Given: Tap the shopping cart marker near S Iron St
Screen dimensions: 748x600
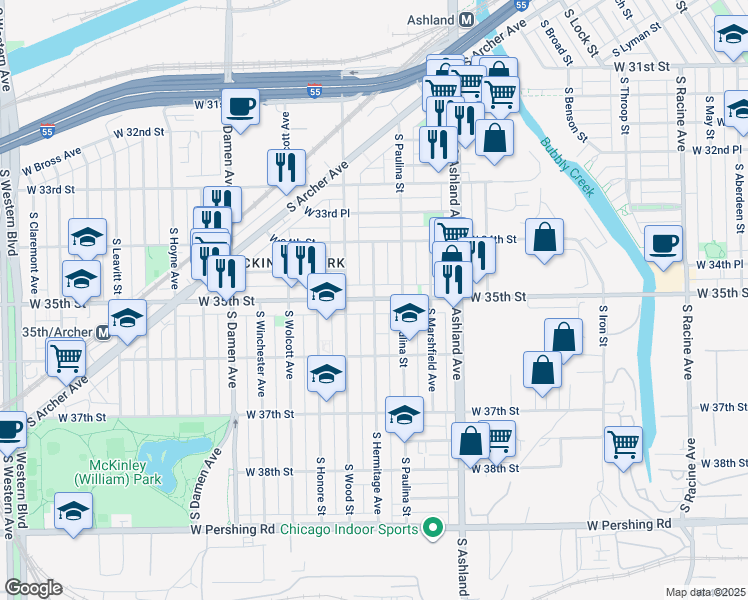Looking at the screenshot, I should [x=623, y=449].
